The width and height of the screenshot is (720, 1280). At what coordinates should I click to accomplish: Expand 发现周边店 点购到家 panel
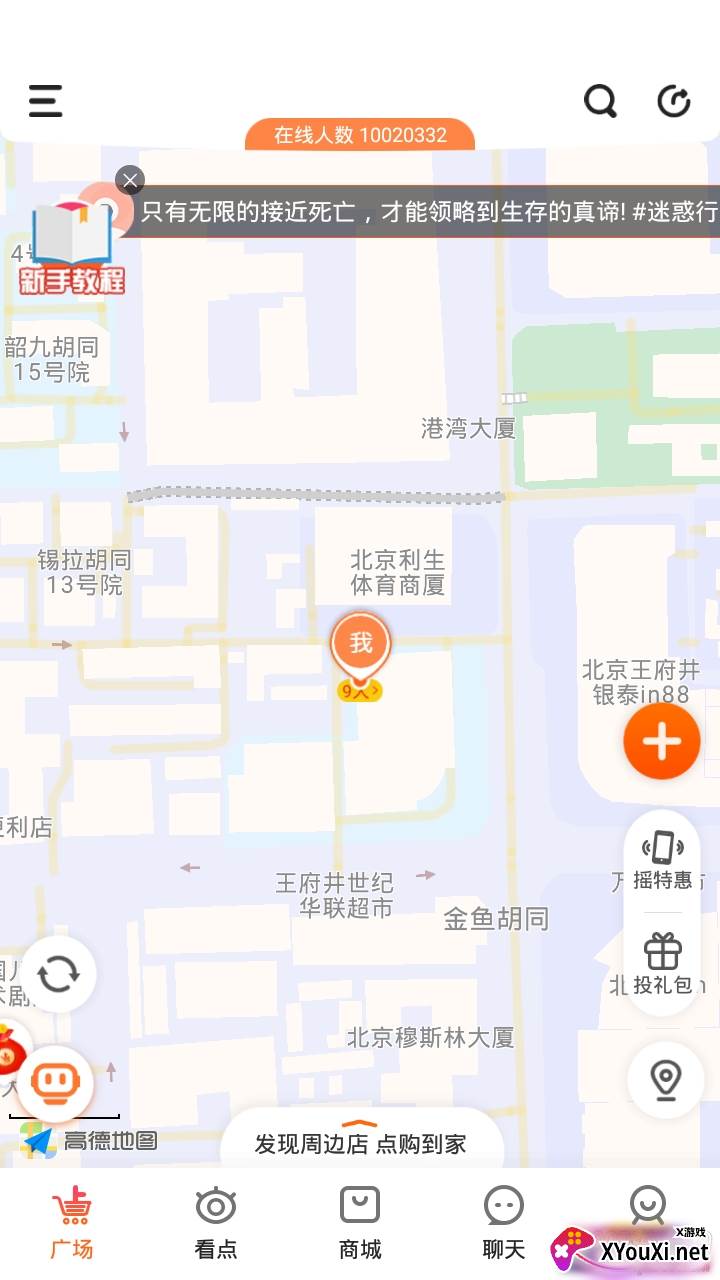point(360,1142)
